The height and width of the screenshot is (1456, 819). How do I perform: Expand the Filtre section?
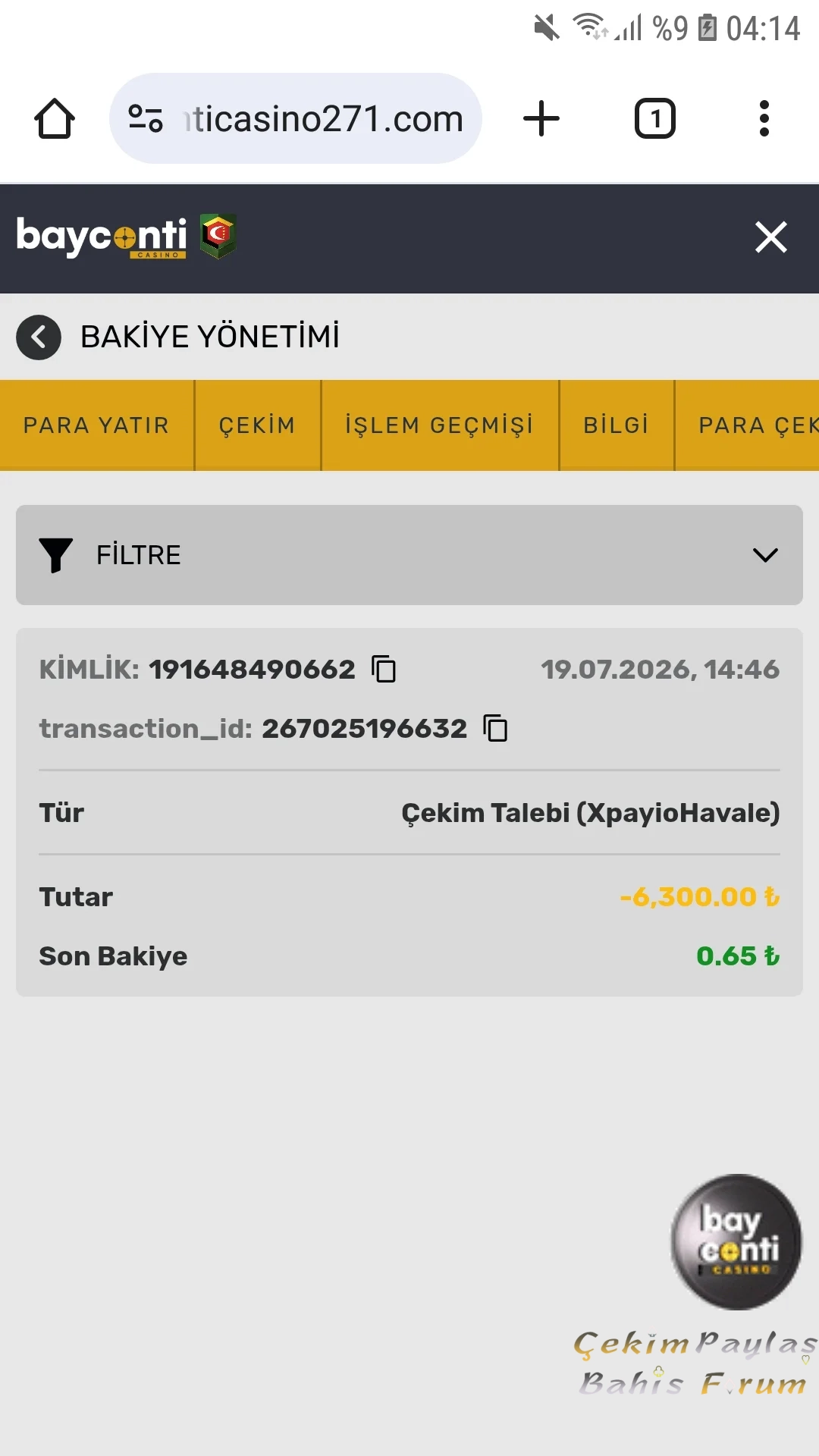click(x=409, y=555)
